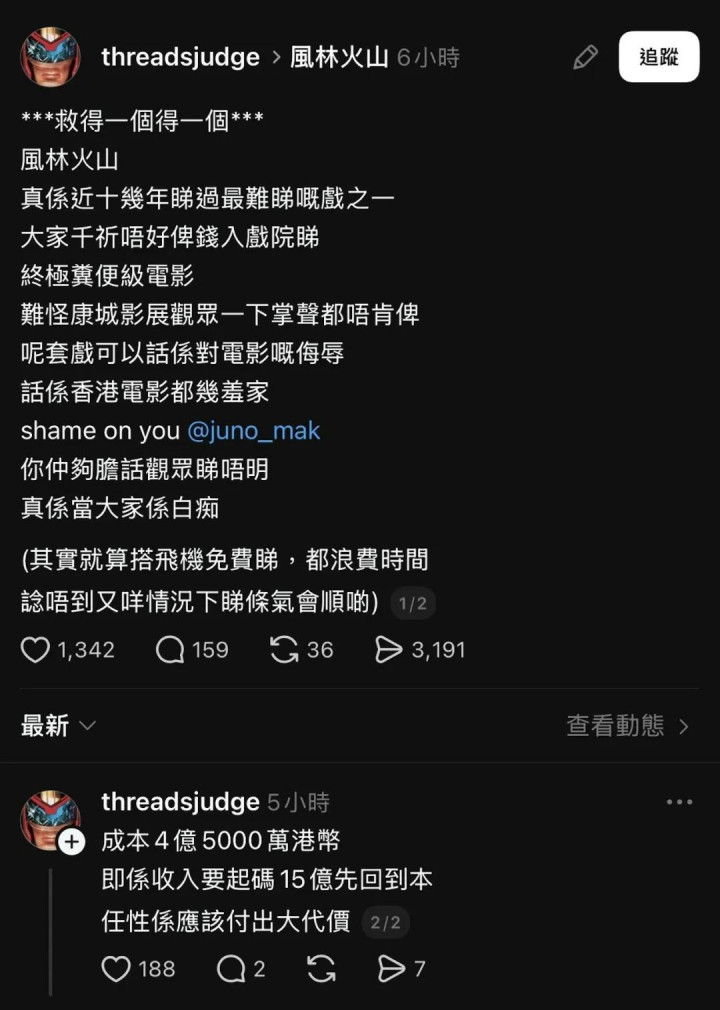This screenshot has height=1010, width=720.
Task: Share the reply with 7 shares
Action: tap(391, 968)
